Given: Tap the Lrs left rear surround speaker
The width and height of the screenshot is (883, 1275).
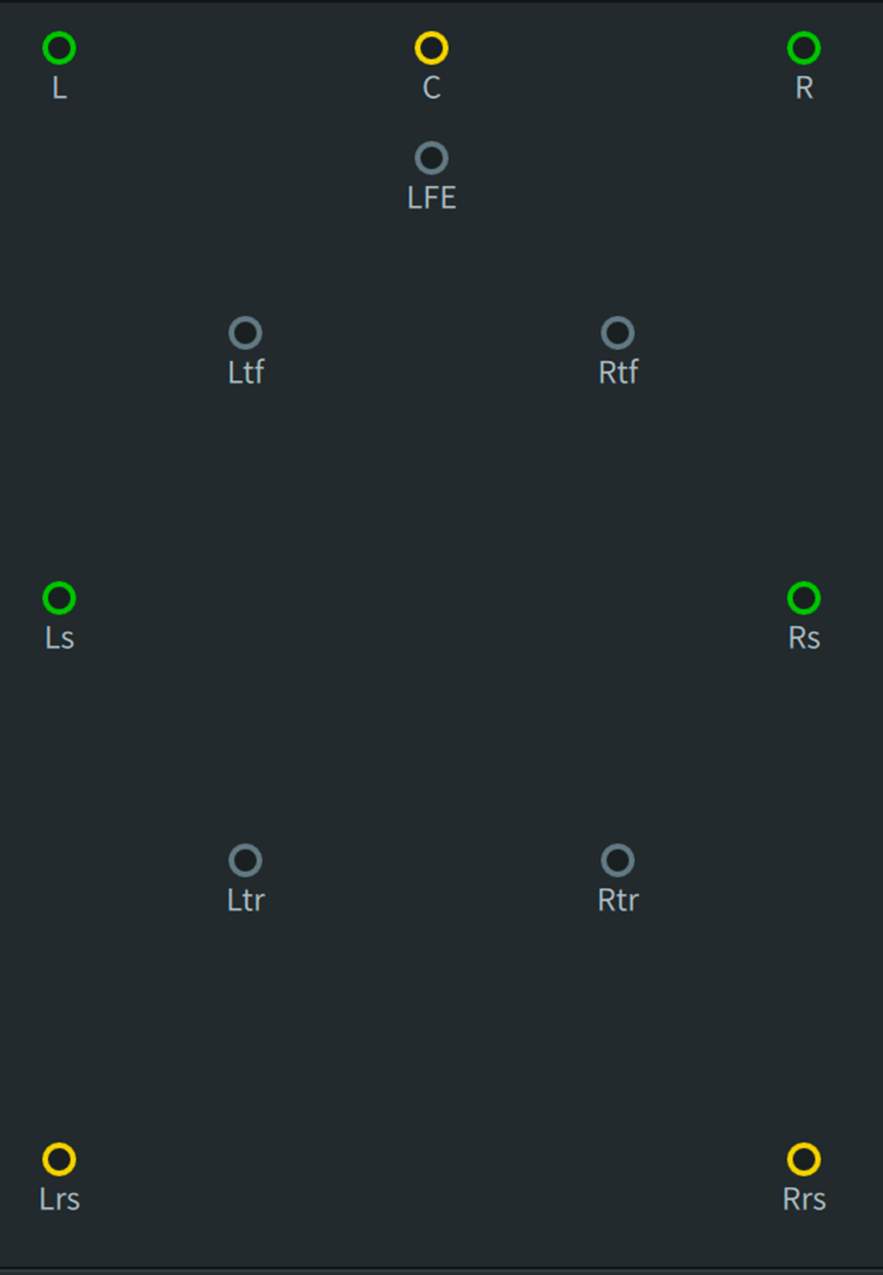Looking at the screenshot, I should (59, 1159).
